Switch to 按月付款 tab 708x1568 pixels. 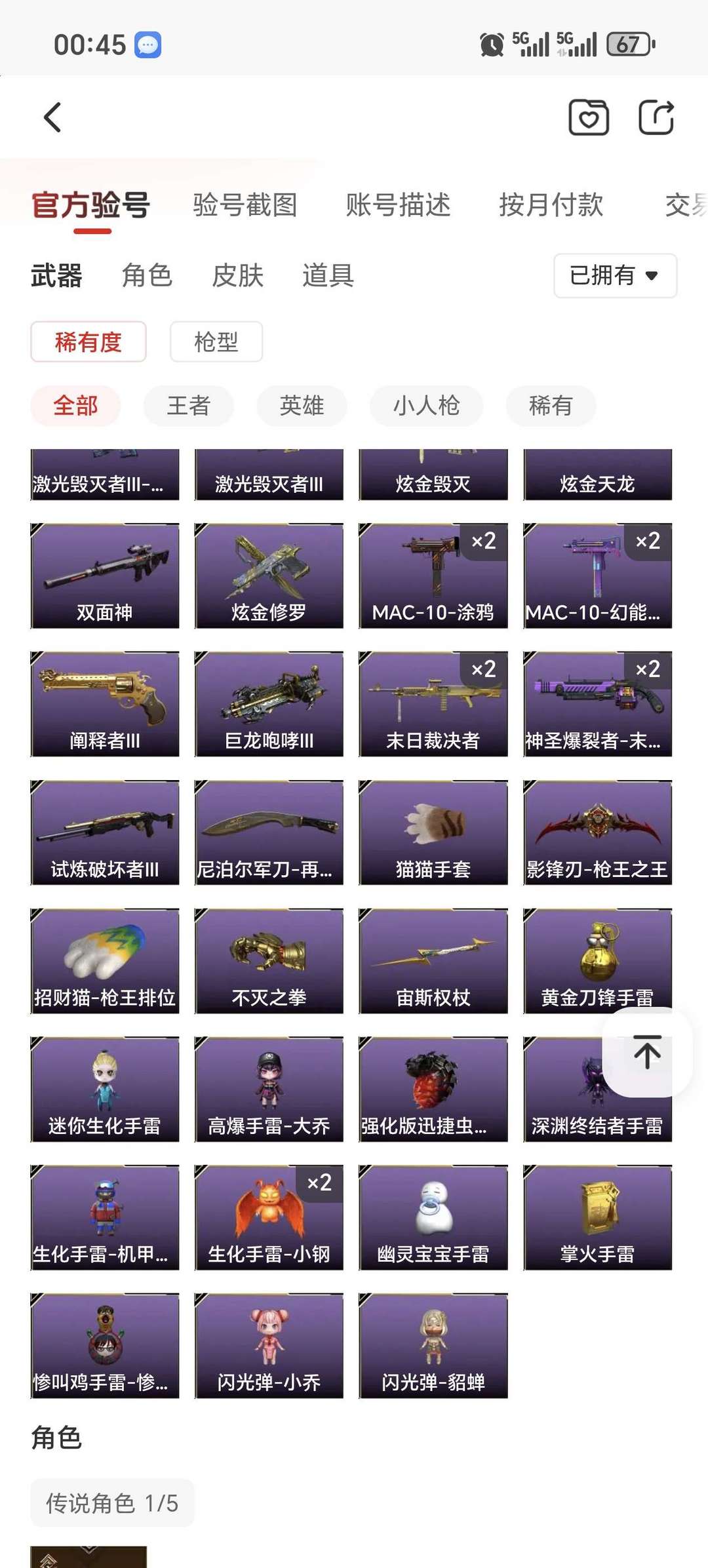coord(551,205)
